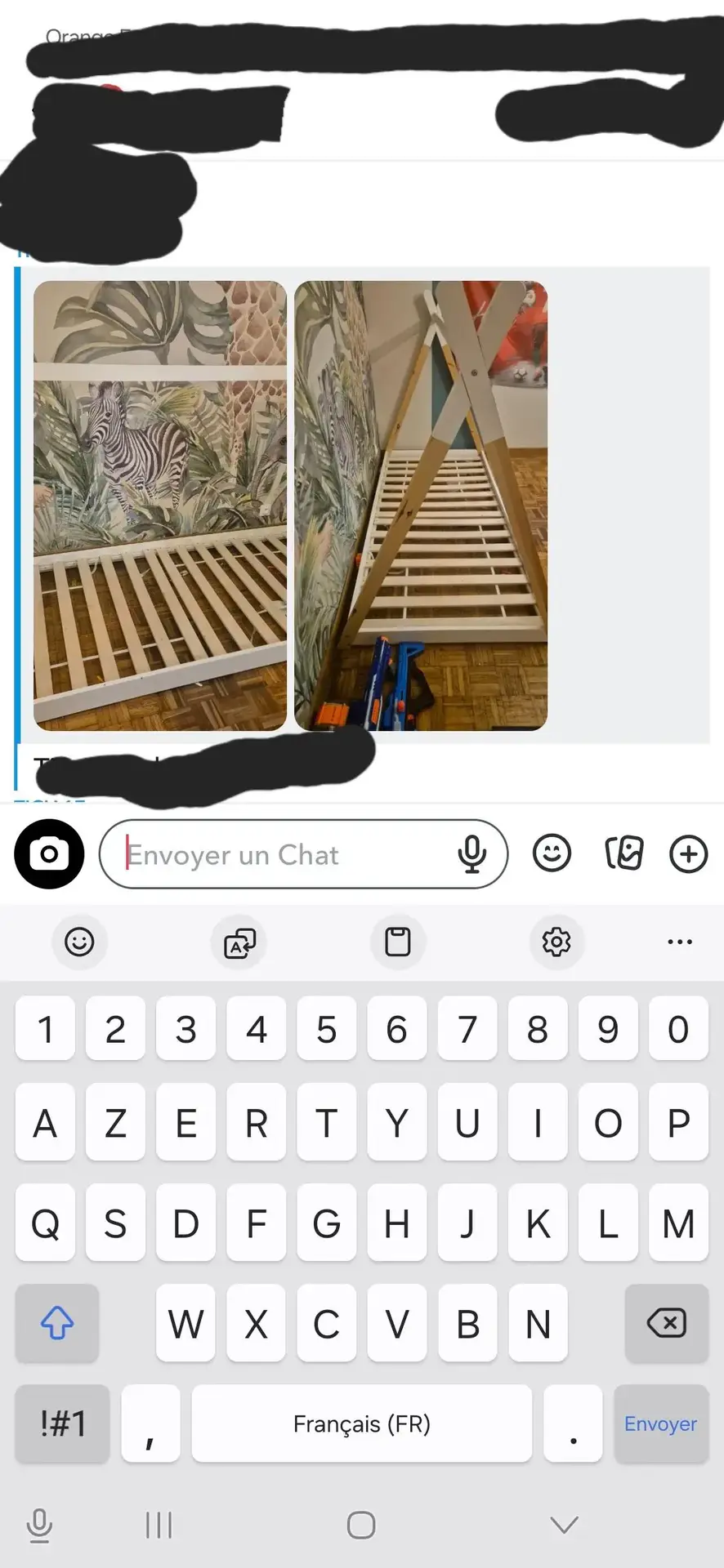The height and width of the screenshot is (1568, 724).
Task: Open the zebra wallpaper photo
Action: (x=160, y=506)
